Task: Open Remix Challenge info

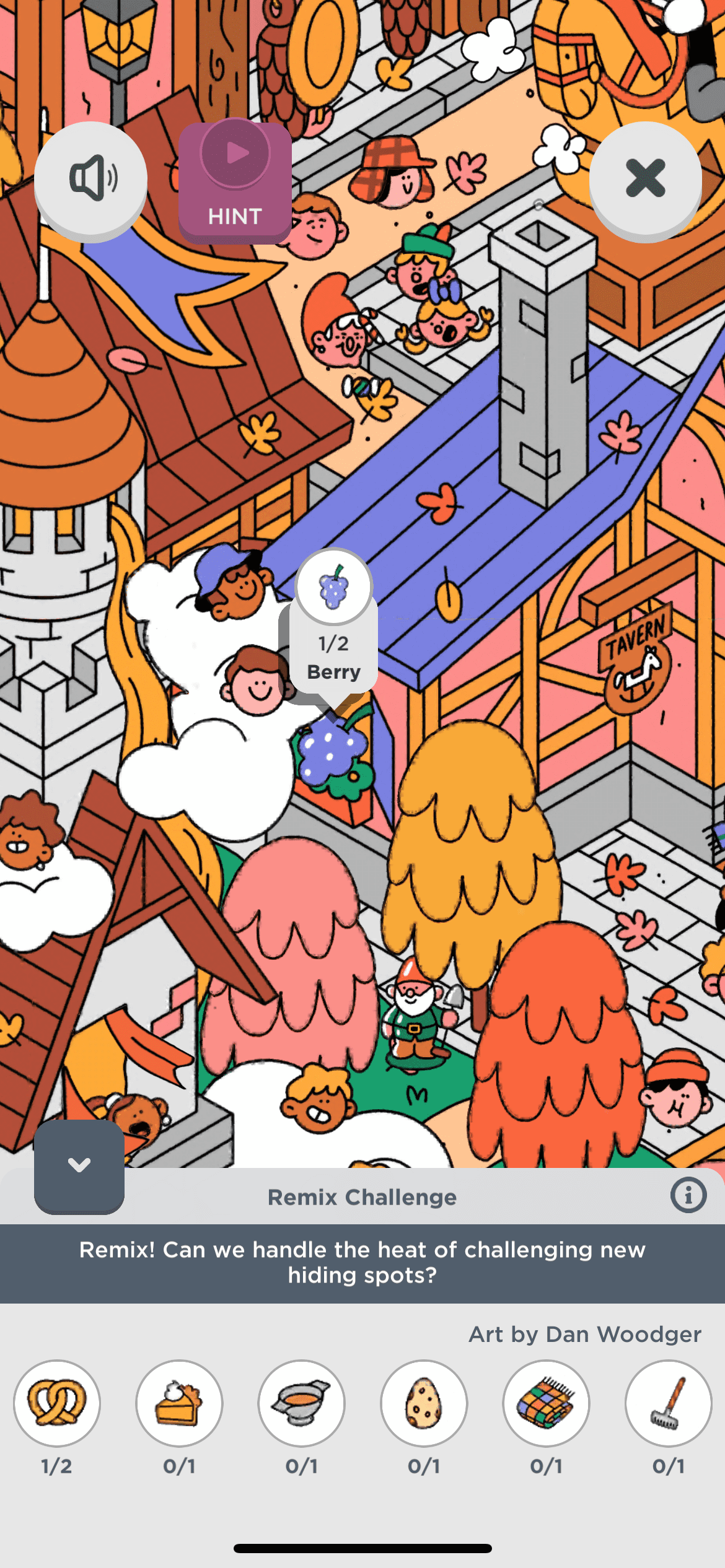Action: (x=688, y=1195)
